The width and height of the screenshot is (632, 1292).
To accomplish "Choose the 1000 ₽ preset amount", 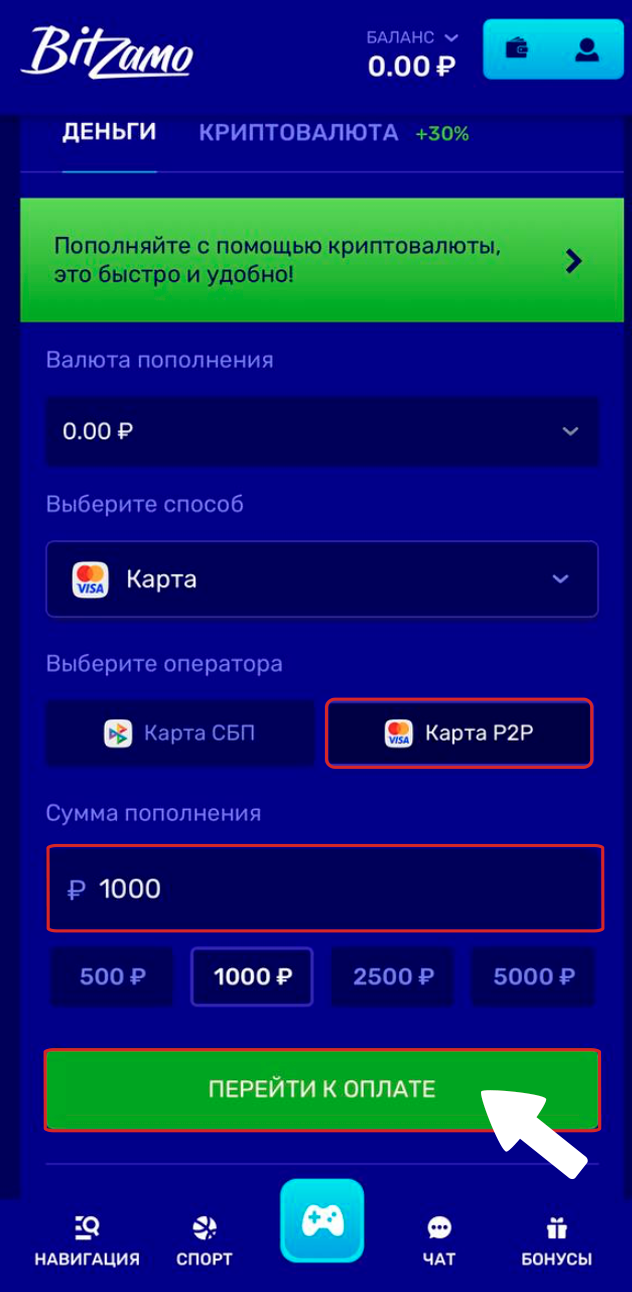I will point(252,976).
